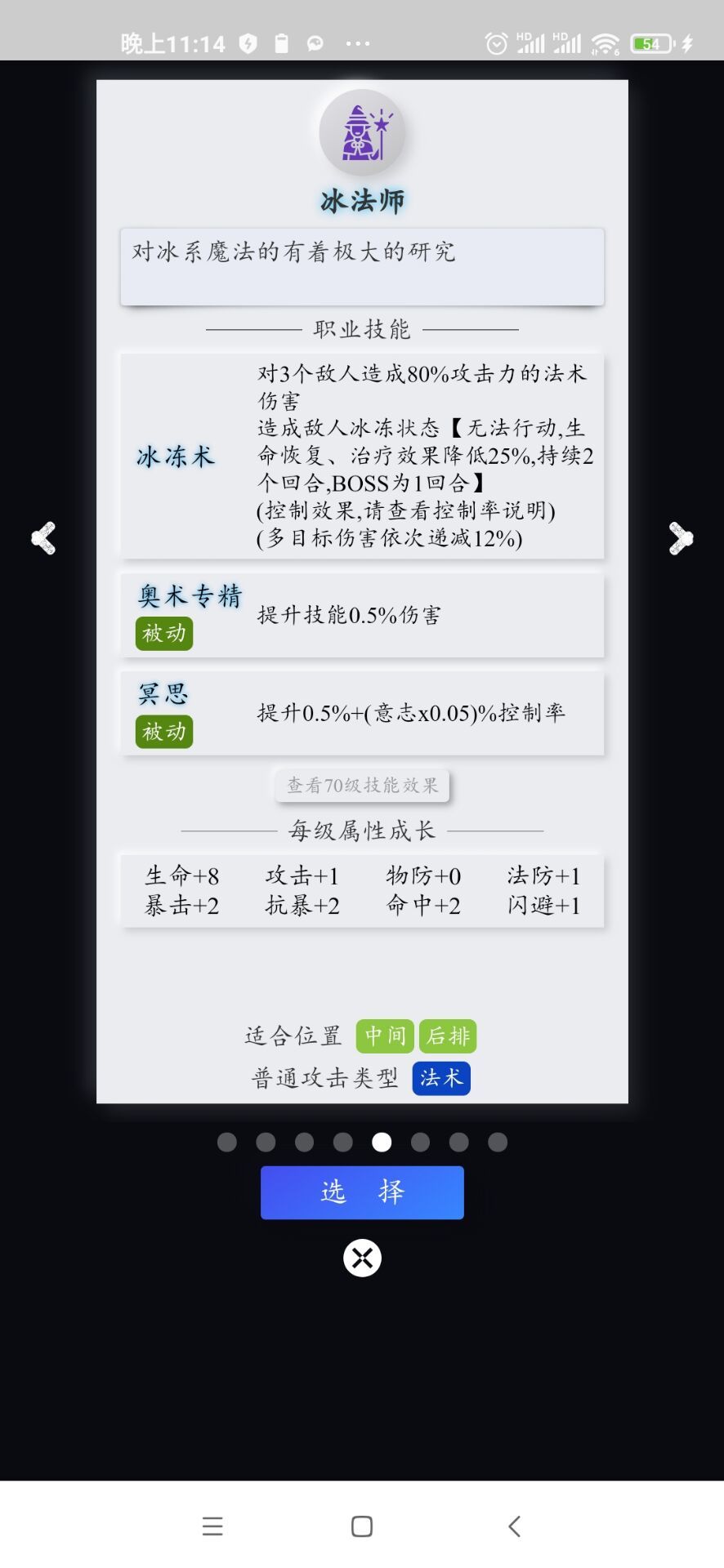Tap the home button in navigation bar
This screenshot has width=724, height=1568.
(x=360, y=1526)
